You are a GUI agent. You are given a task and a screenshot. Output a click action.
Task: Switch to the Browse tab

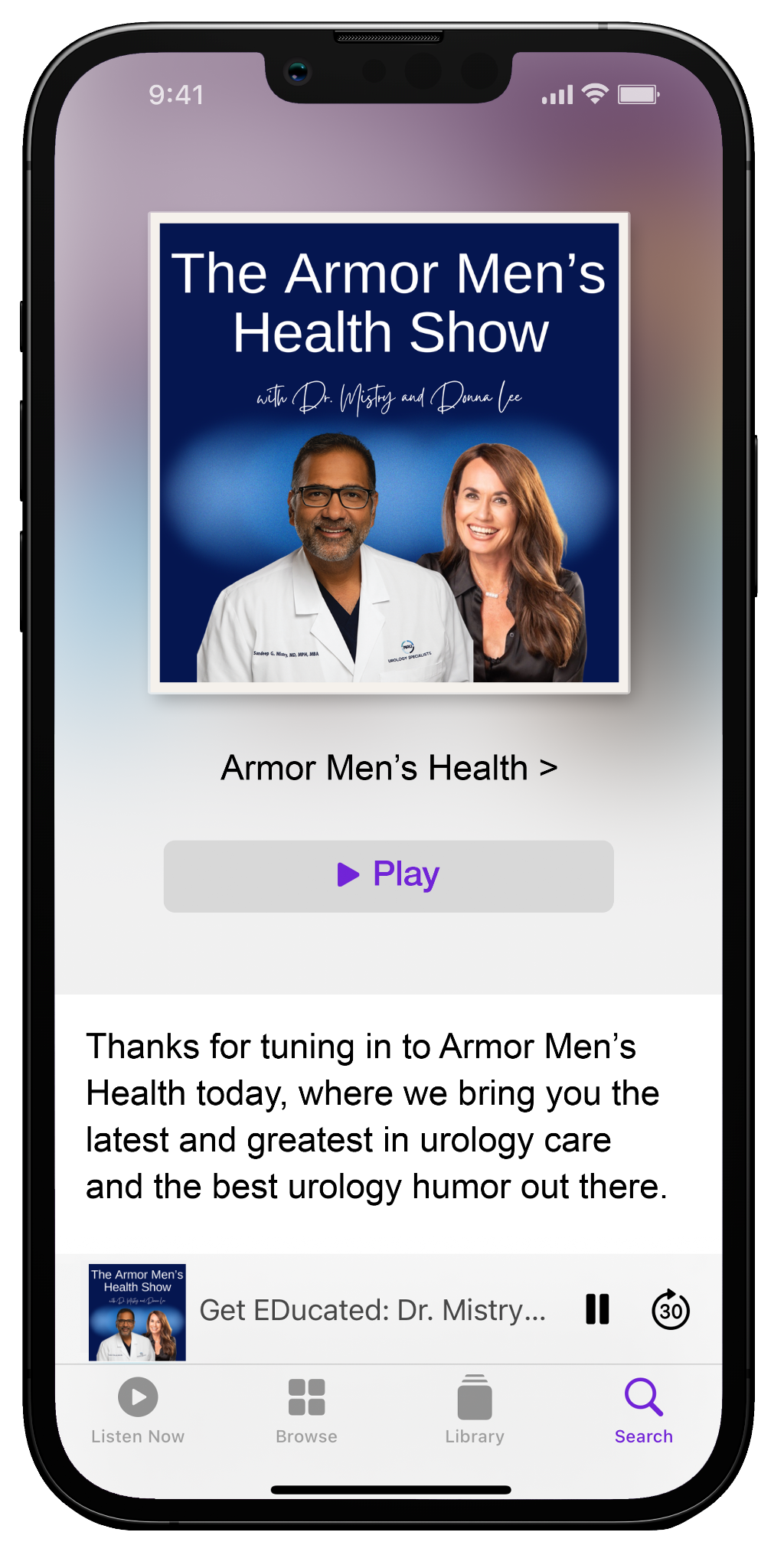coord(306,1410)
